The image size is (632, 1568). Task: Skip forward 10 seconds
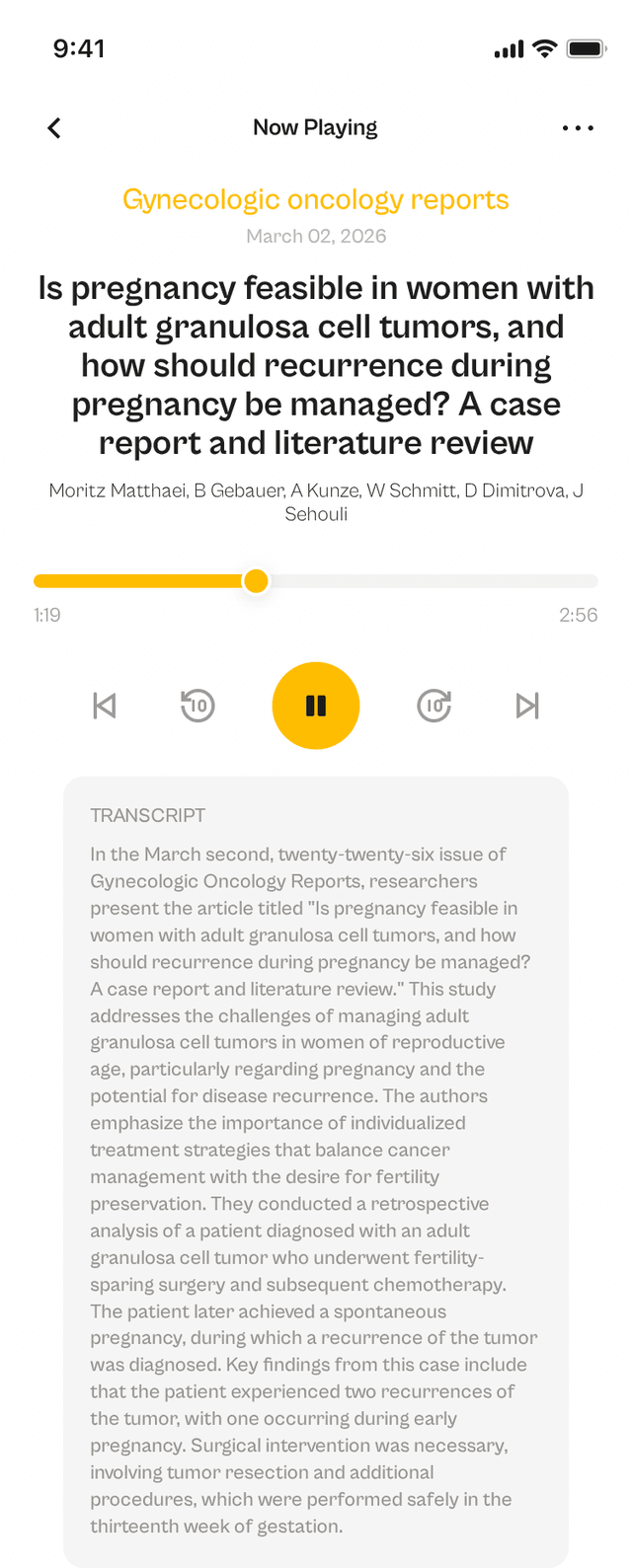click(434, 706)
